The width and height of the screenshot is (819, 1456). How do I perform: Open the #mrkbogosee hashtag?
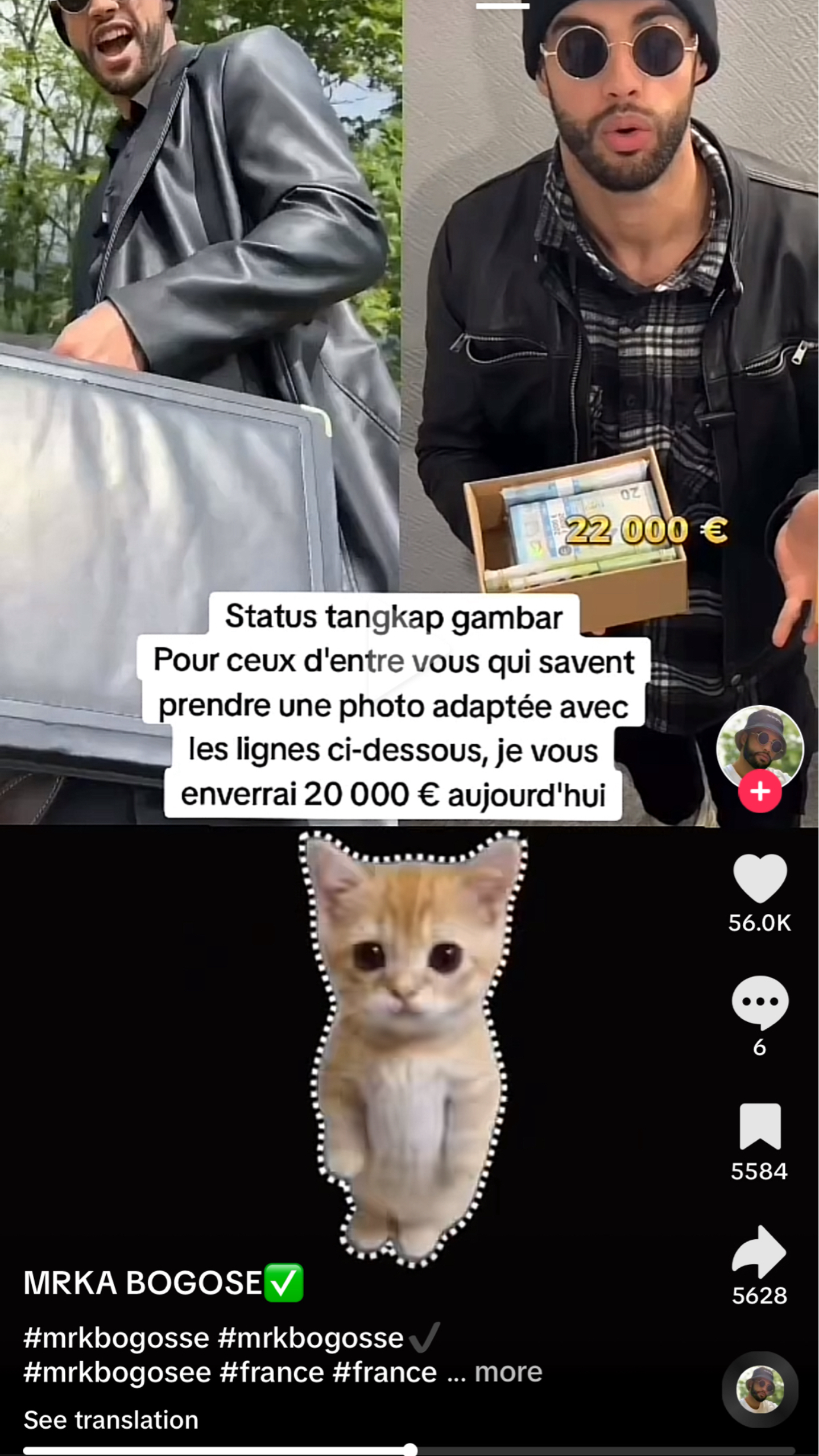(x=117, y=1372)
